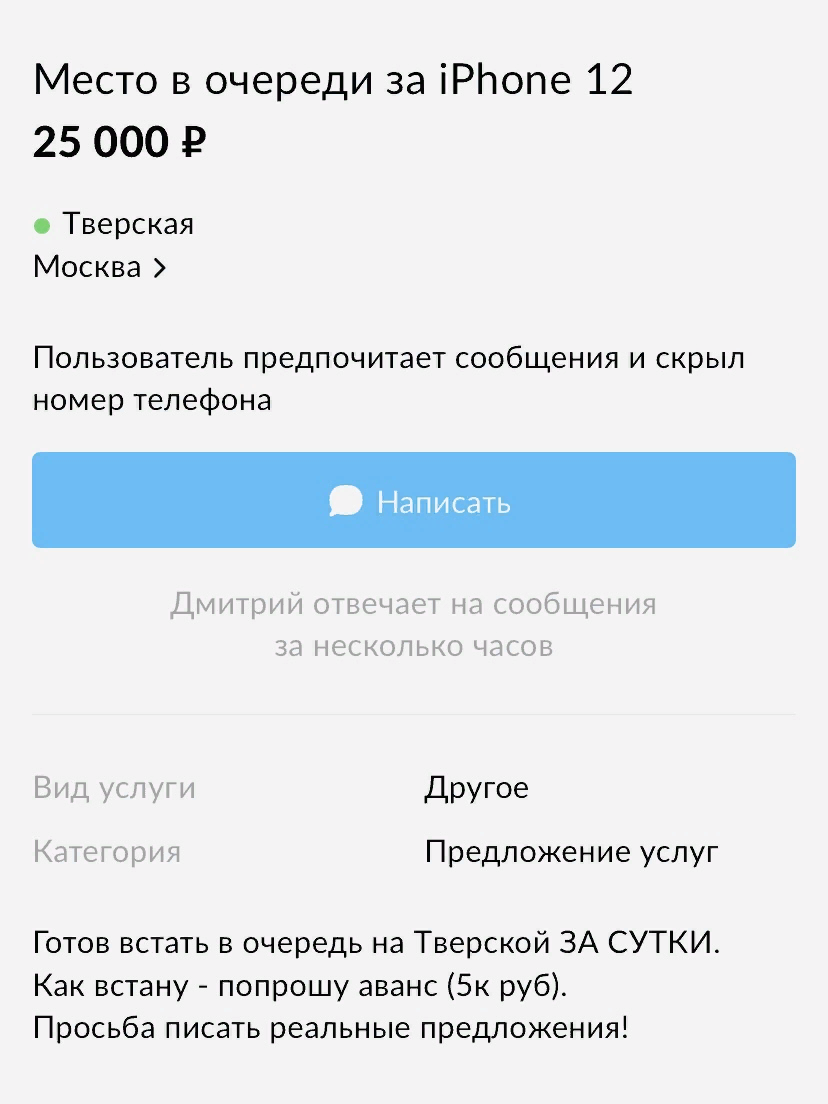Click the hidden phone number notice text
Screen dimensions: 828x1104
(388, 378)
